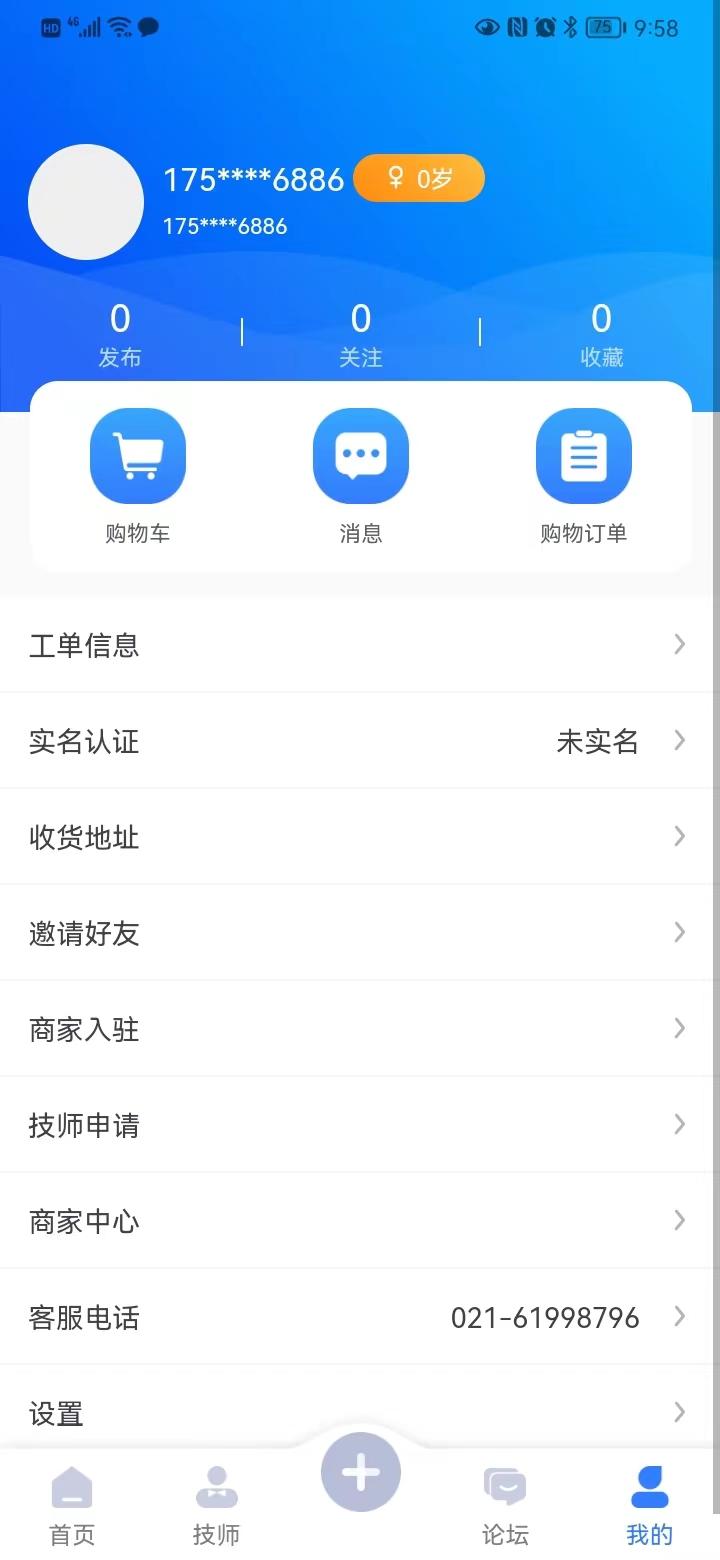Open the 收藏 favorites list
The height and width of the screenshot is (1560, 720).
coord(601,335)
